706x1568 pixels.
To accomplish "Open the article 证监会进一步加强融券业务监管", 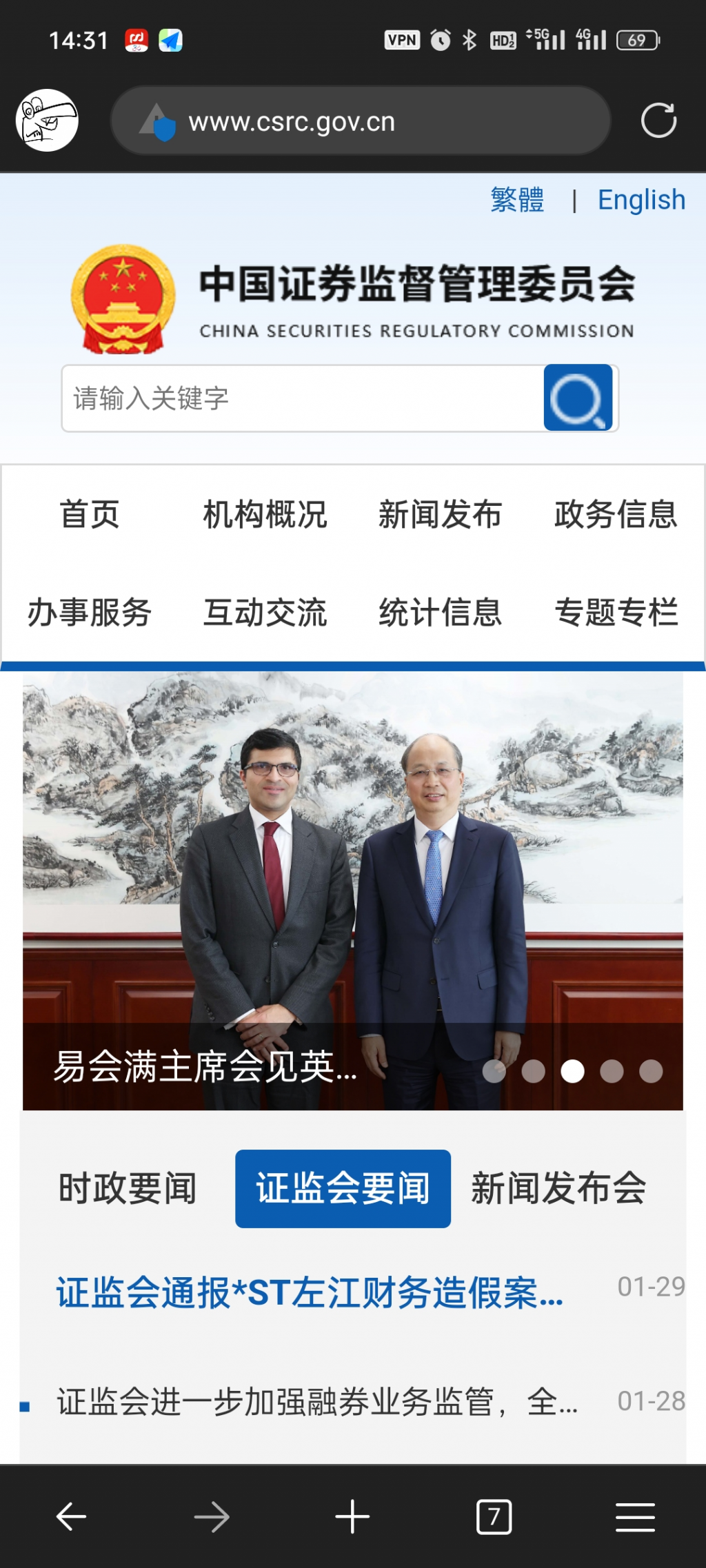I will click(317, 1401).
